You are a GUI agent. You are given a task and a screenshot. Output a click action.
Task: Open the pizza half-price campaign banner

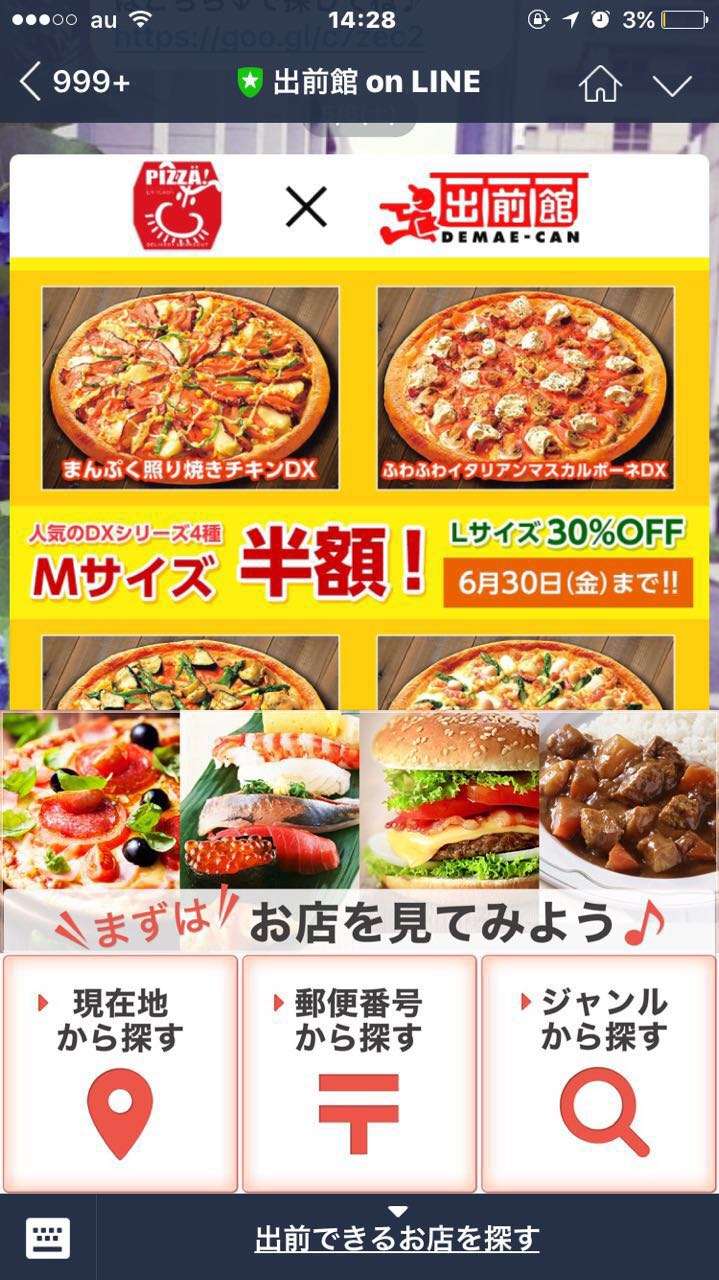click(x=359, y=433)
